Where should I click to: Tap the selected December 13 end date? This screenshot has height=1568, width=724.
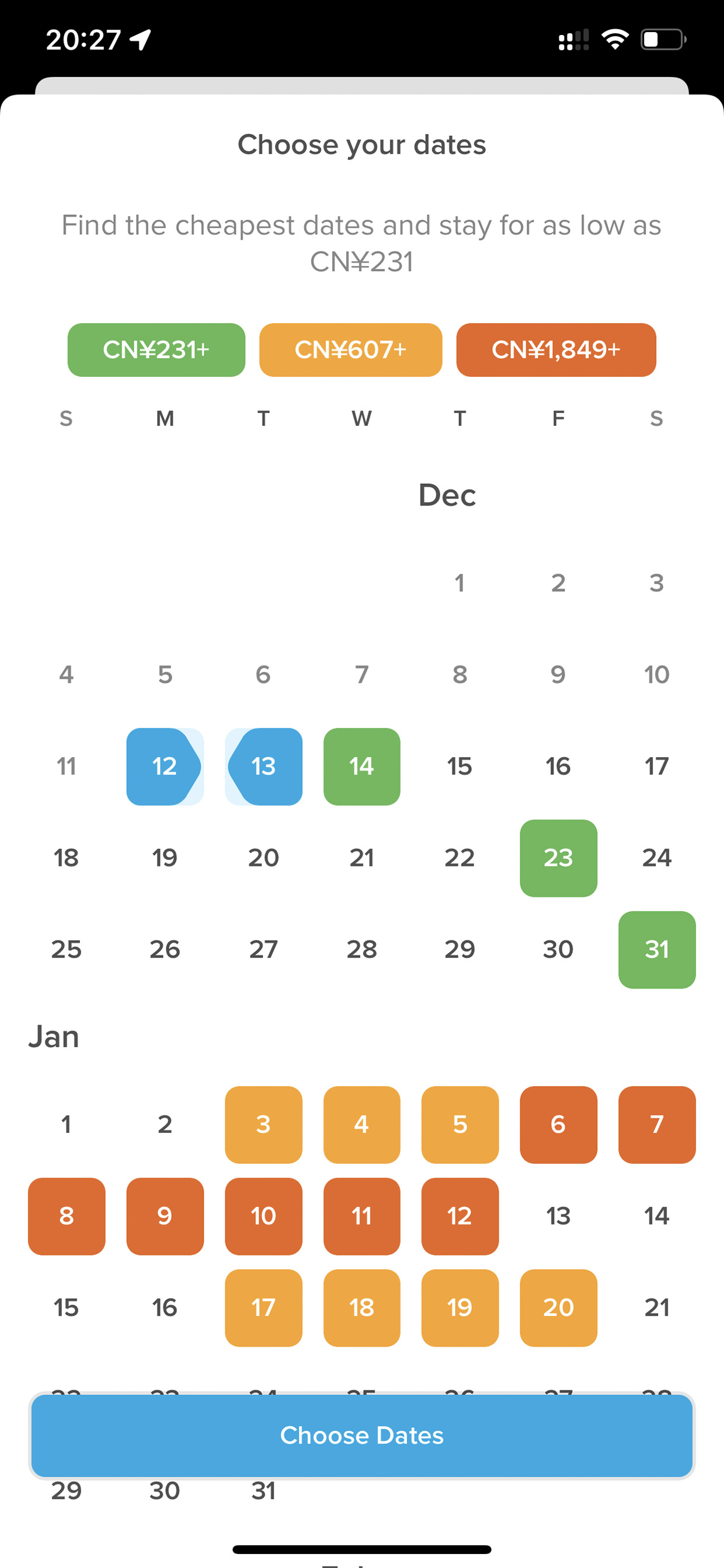[x=263, y=766]
